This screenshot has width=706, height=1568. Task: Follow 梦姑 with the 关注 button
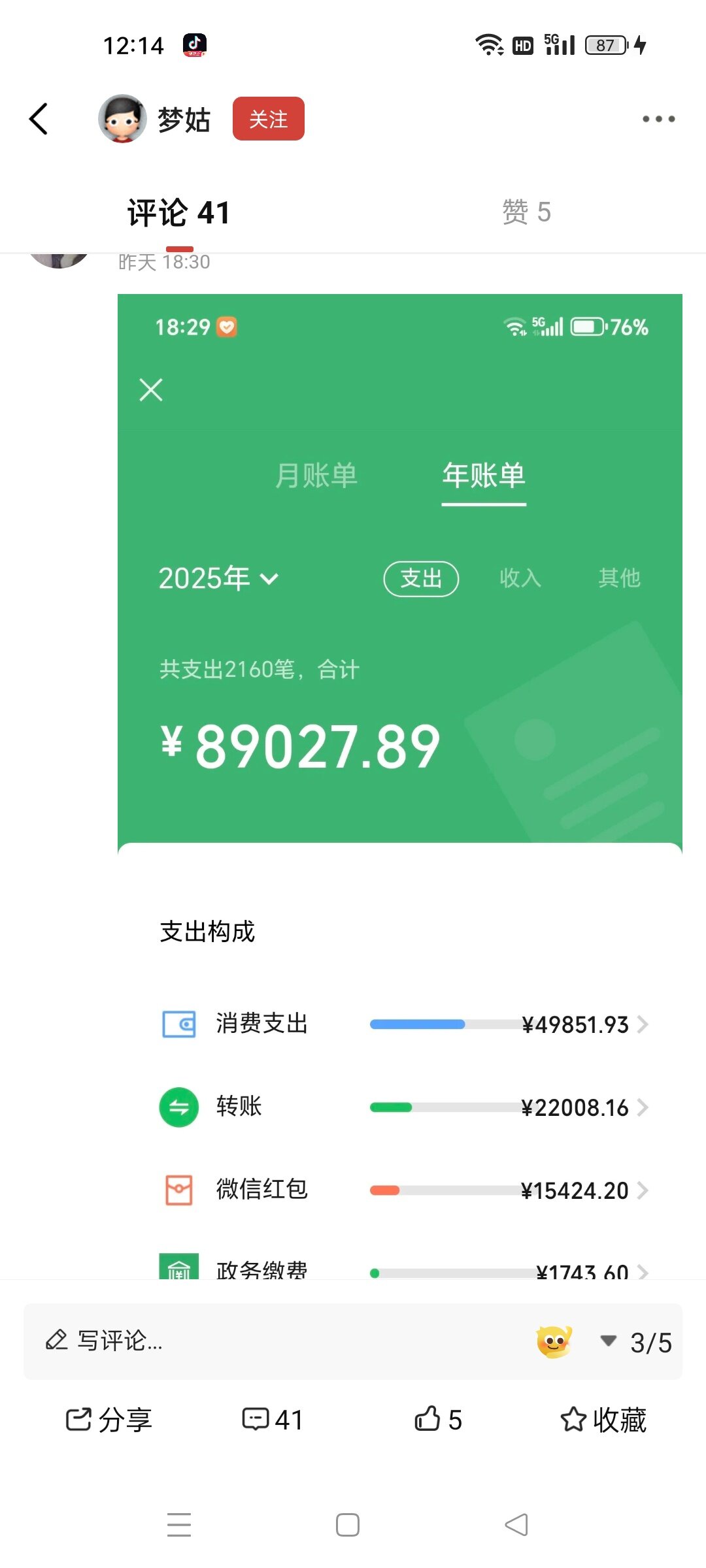[268, 119]
